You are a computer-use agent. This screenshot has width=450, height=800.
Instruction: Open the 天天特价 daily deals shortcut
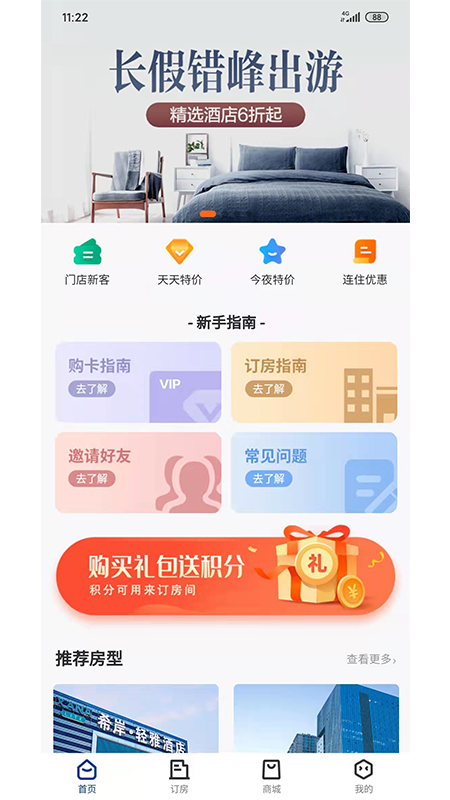click(180, 262)
